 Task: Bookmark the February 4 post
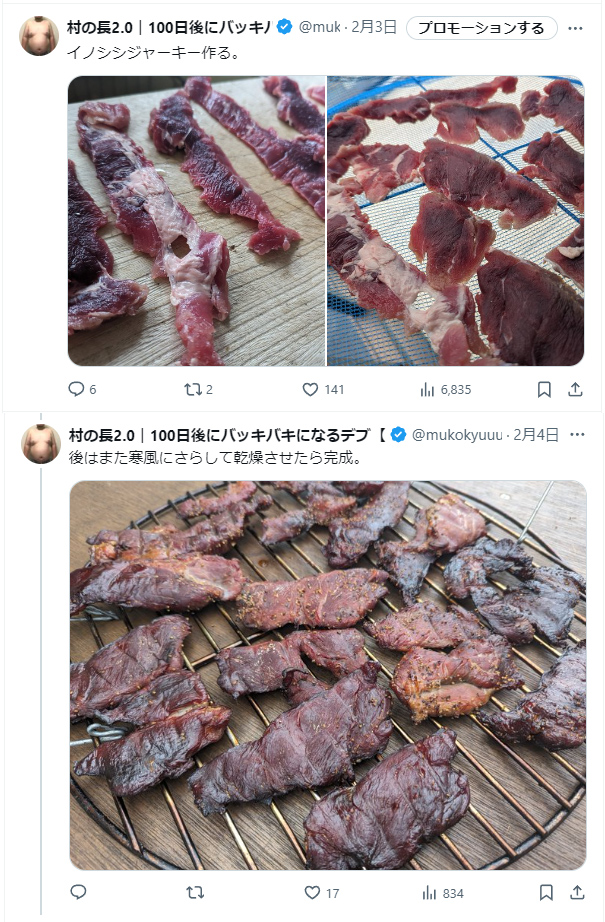[x=545, y=892]
